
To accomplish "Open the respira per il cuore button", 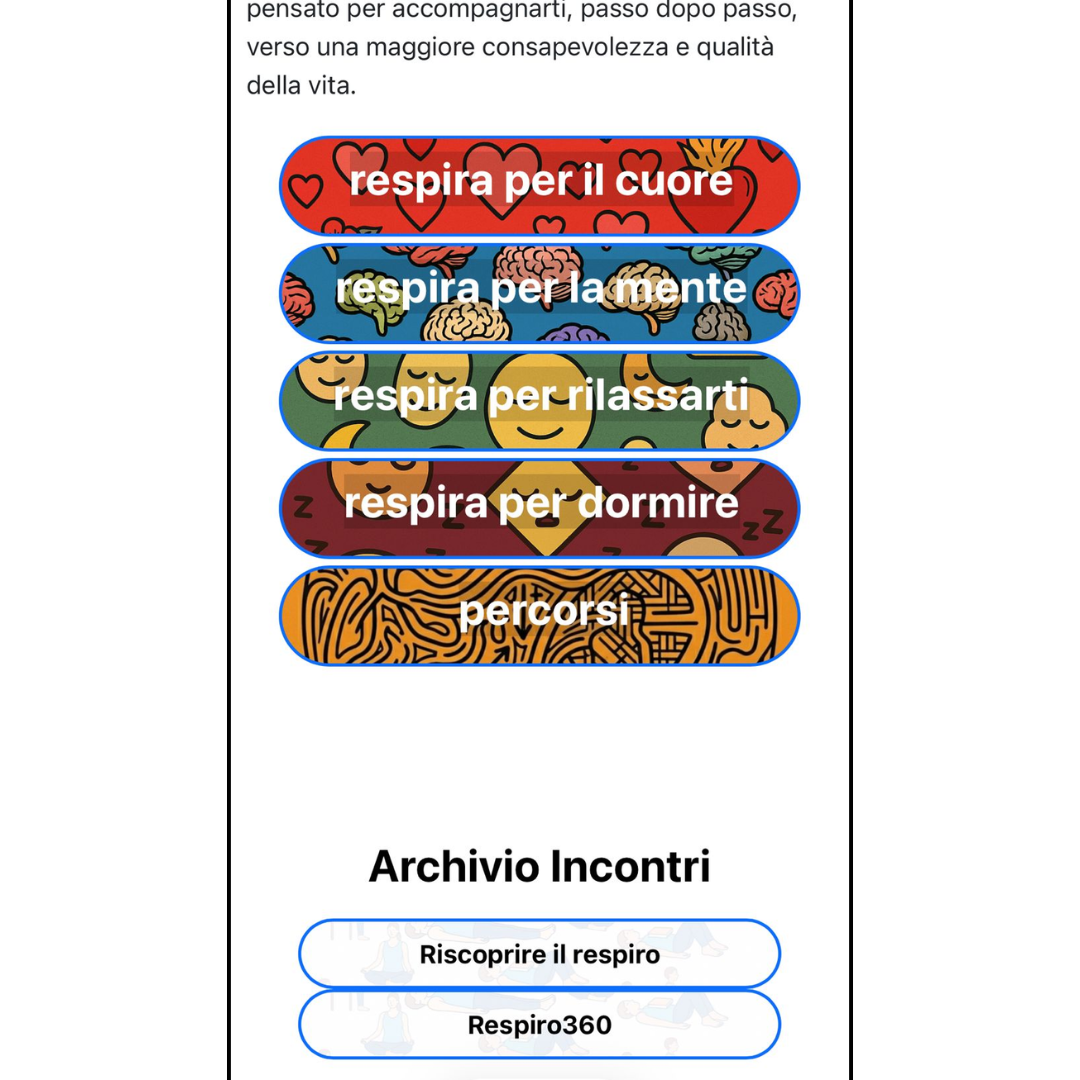I will tap(539, 186).
